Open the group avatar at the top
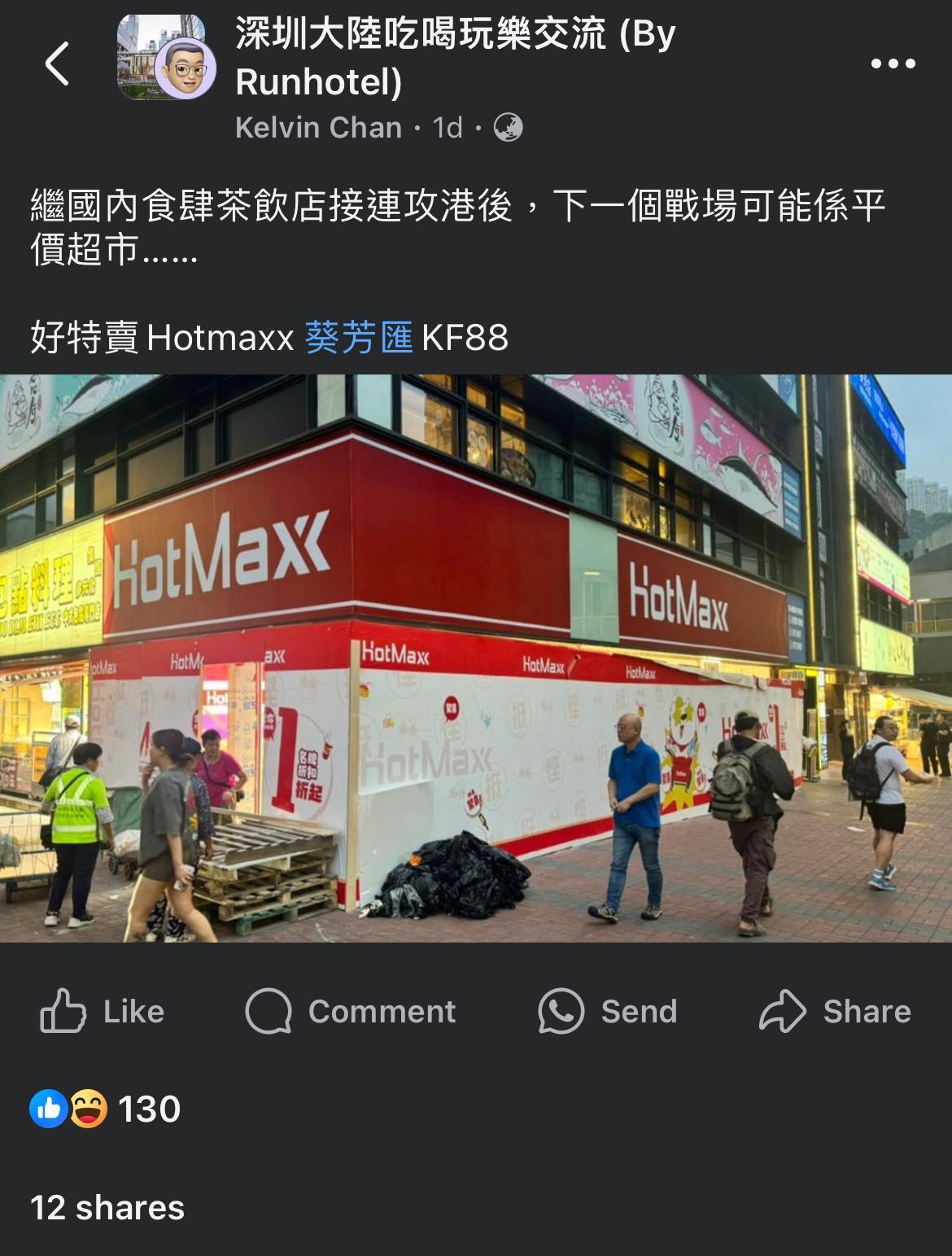This screenshot has width=952, height=1256. click(166, 58)
